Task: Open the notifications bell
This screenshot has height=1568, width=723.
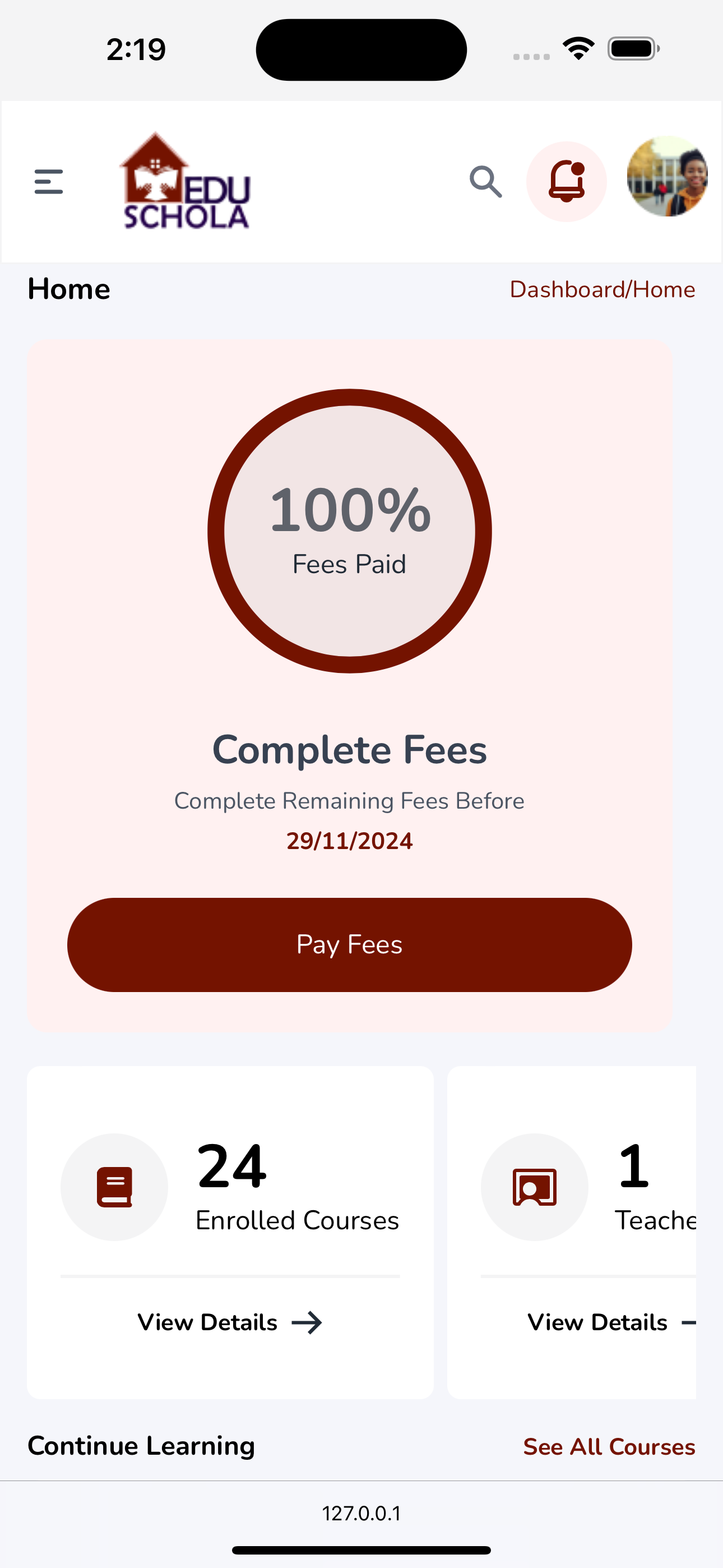Action: [x=566, y=182]
